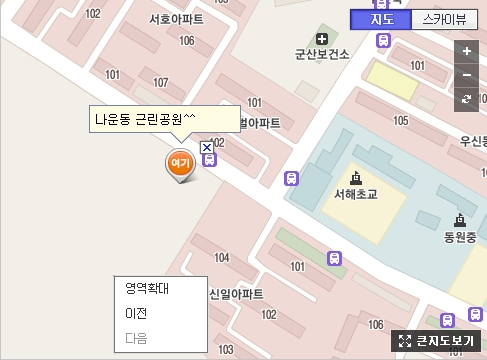Close the 나운동 근린공원 info bubble

[207, 147]
